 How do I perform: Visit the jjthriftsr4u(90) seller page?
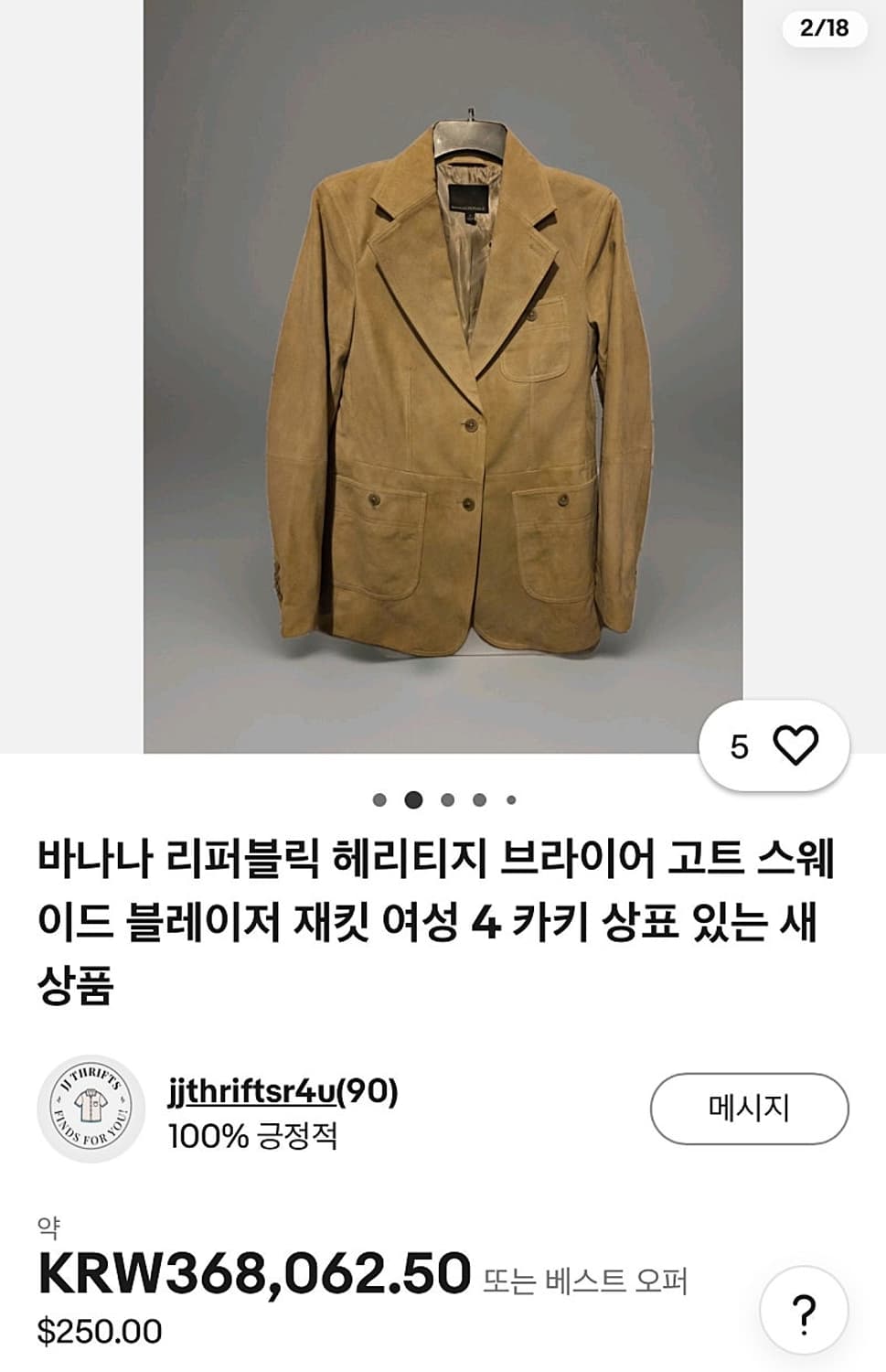285,1091
